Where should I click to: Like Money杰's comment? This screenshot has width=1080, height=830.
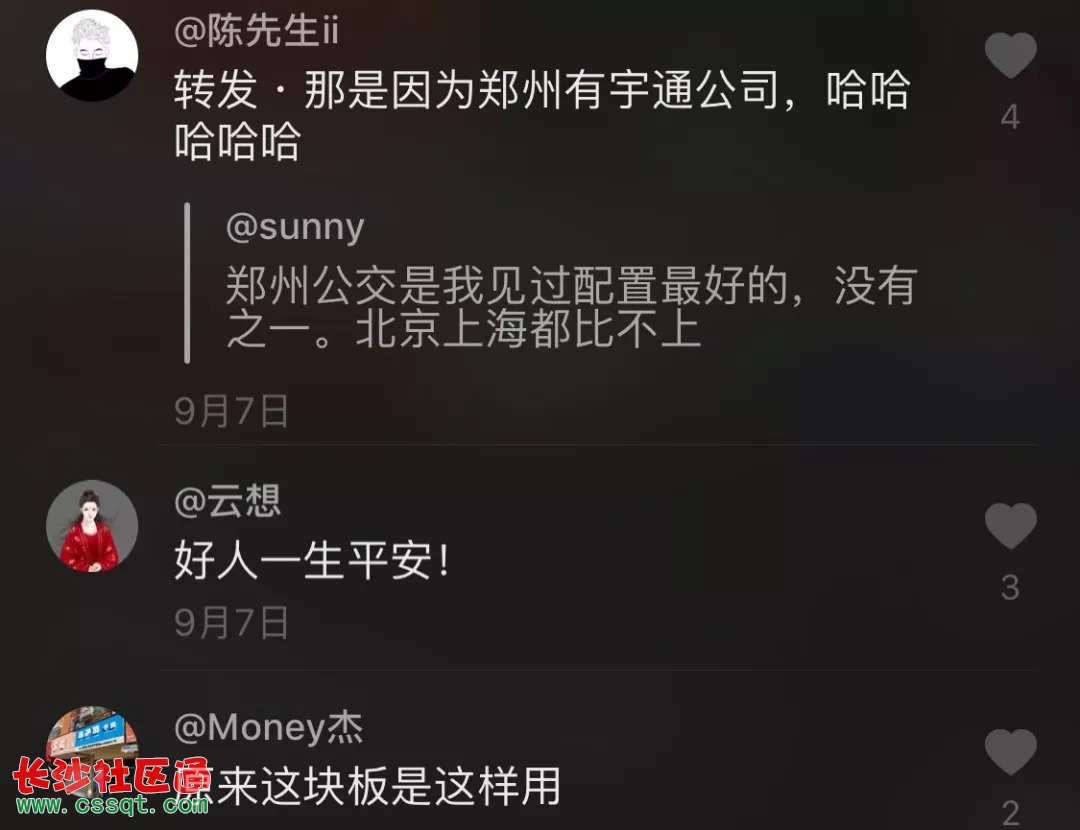point(1010,752)
